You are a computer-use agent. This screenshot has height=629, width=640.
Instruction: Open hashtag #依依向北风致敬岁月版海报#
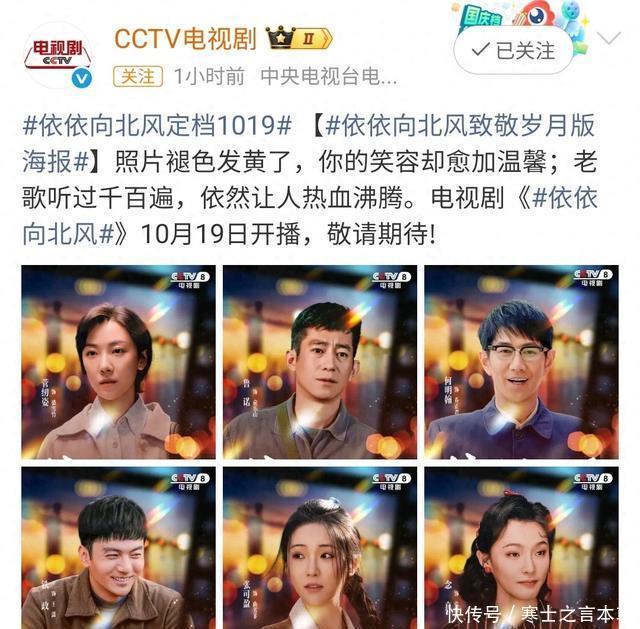point(309,143)
